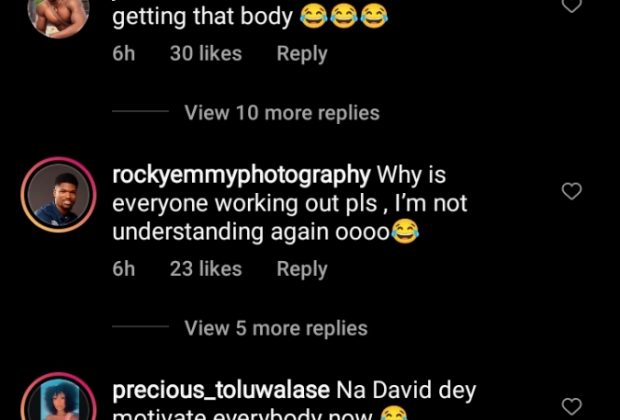Reply to rockyemmyphotography's comment

(302, 269)
